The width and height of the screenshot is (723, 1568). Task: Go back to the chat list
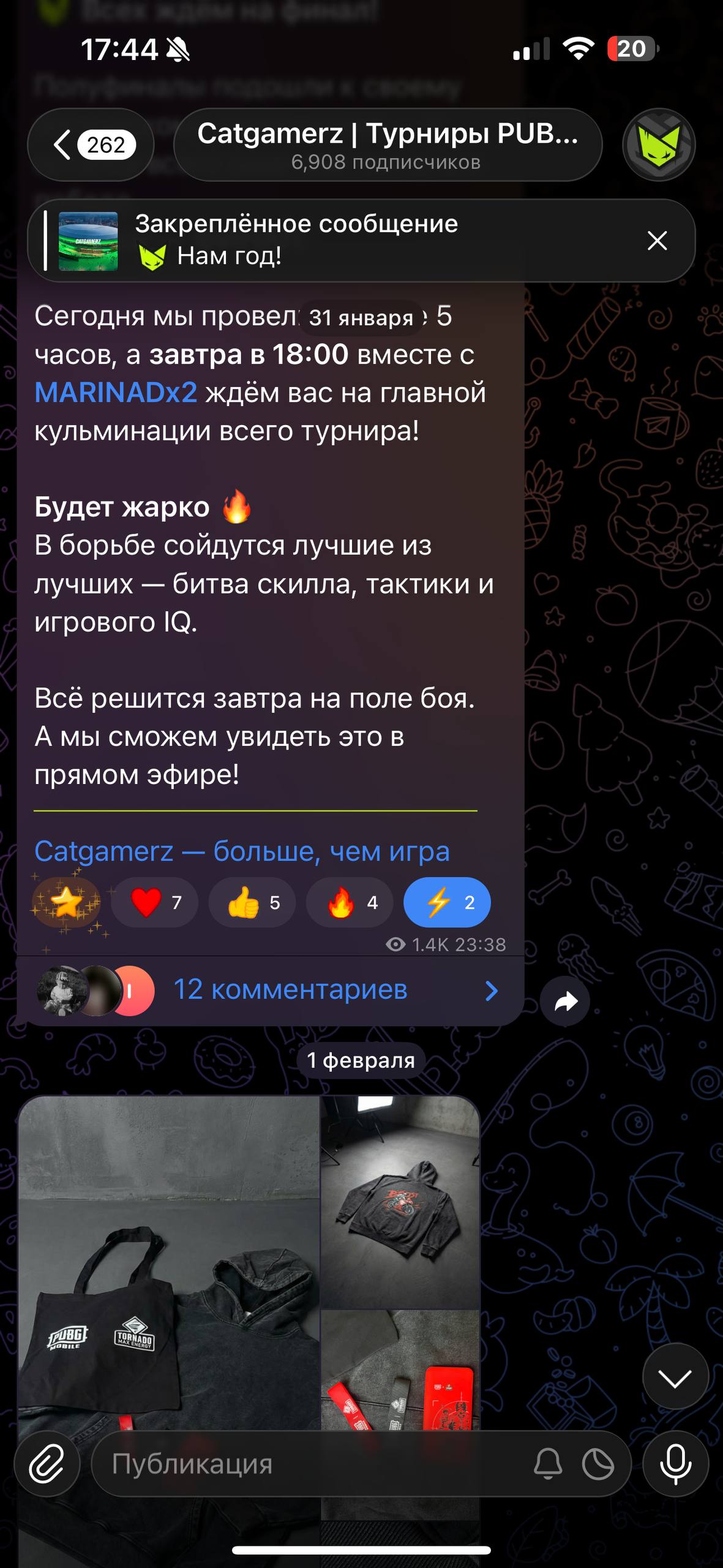89,145
